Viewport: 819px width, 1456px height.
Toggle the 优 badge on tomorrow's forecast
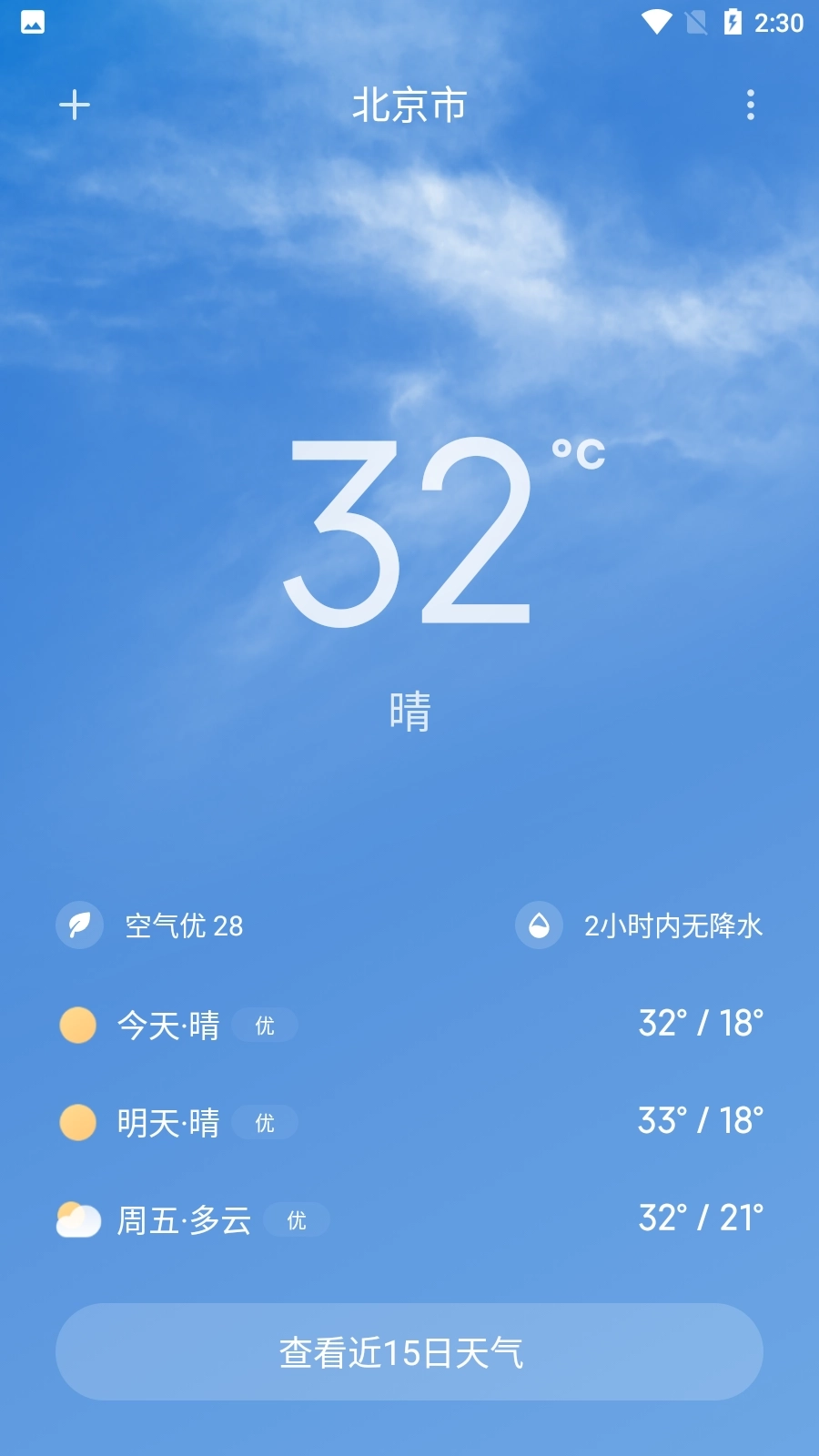click(265, 1123)
